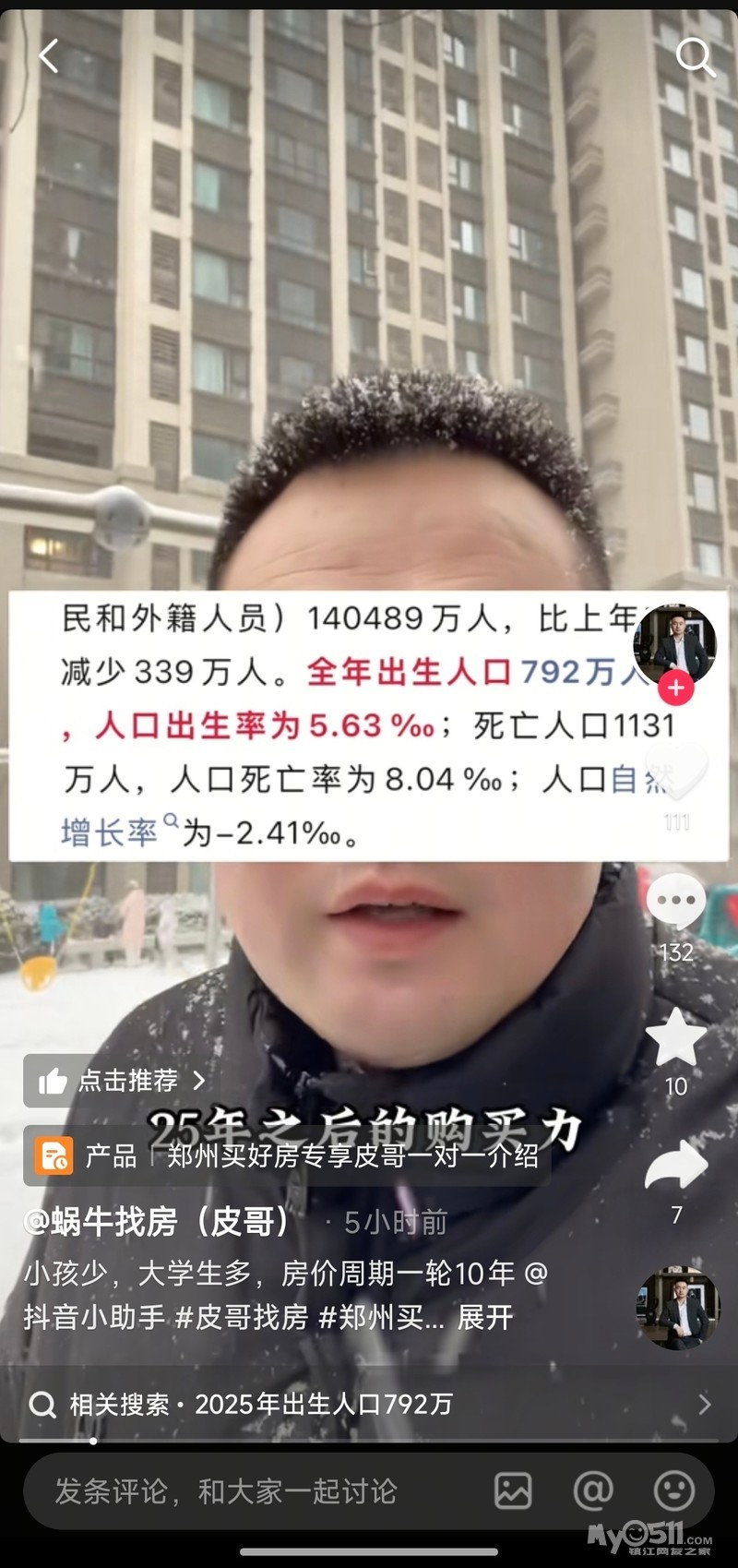Open search with the magnifier icon
This screenshot has width=738, height=1568.
click(x=696, y=57)
